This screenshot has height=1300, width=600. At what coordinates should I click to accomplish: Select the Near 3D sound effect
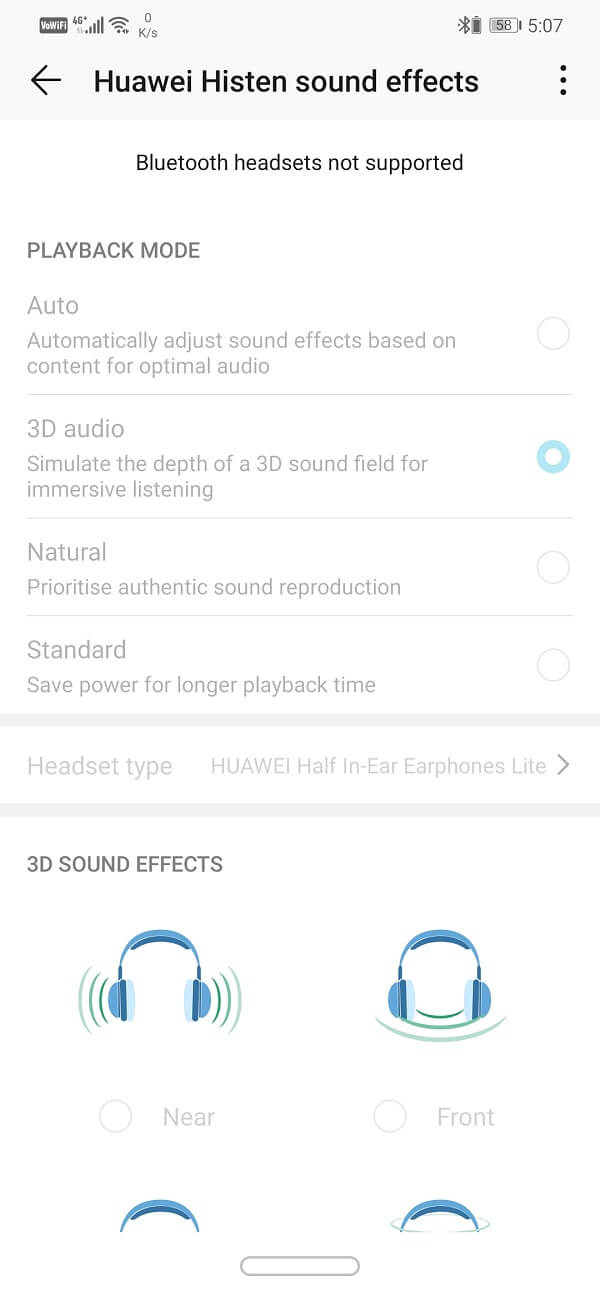coord(116,1116)
